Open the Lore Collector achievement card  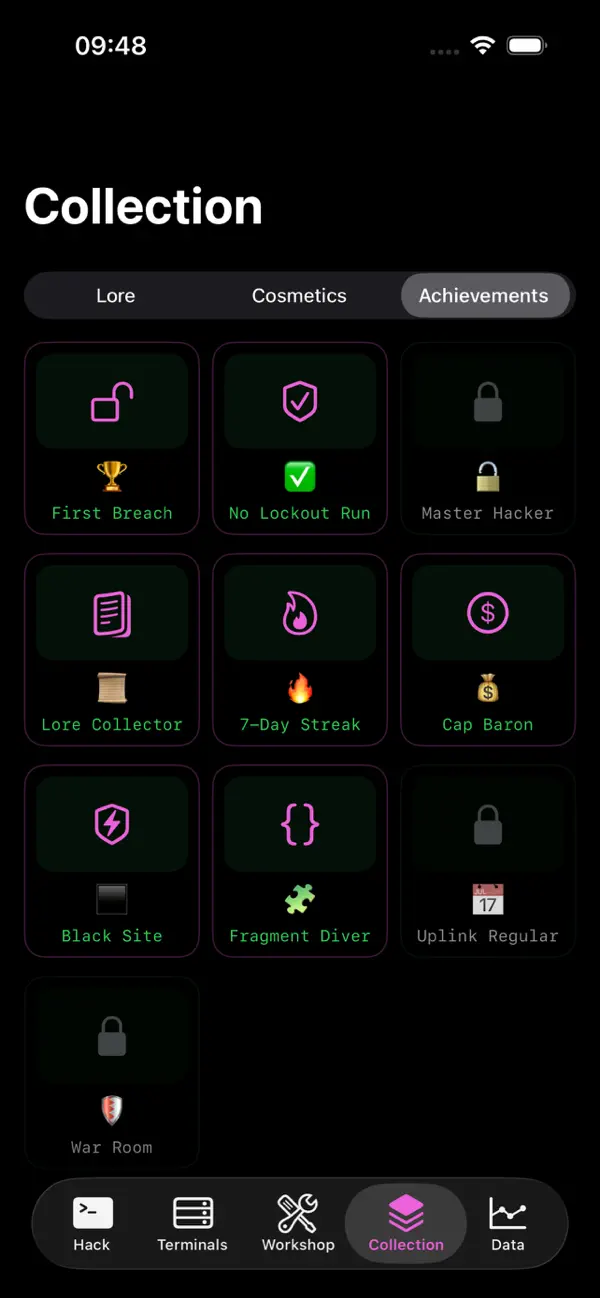112,650
